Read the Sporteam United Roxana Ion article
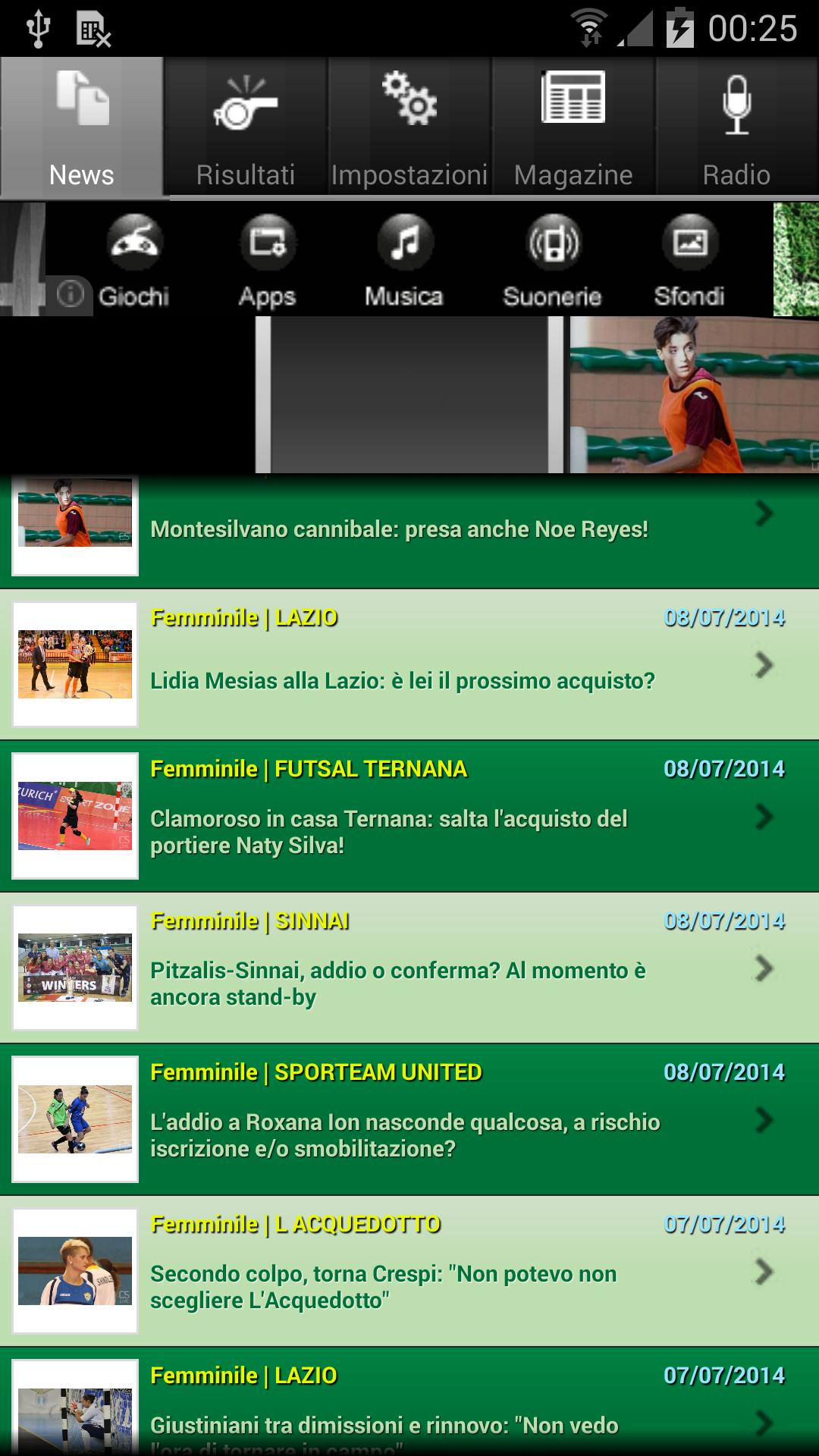Viewport: 819px width, 1456px height. 404,1120
